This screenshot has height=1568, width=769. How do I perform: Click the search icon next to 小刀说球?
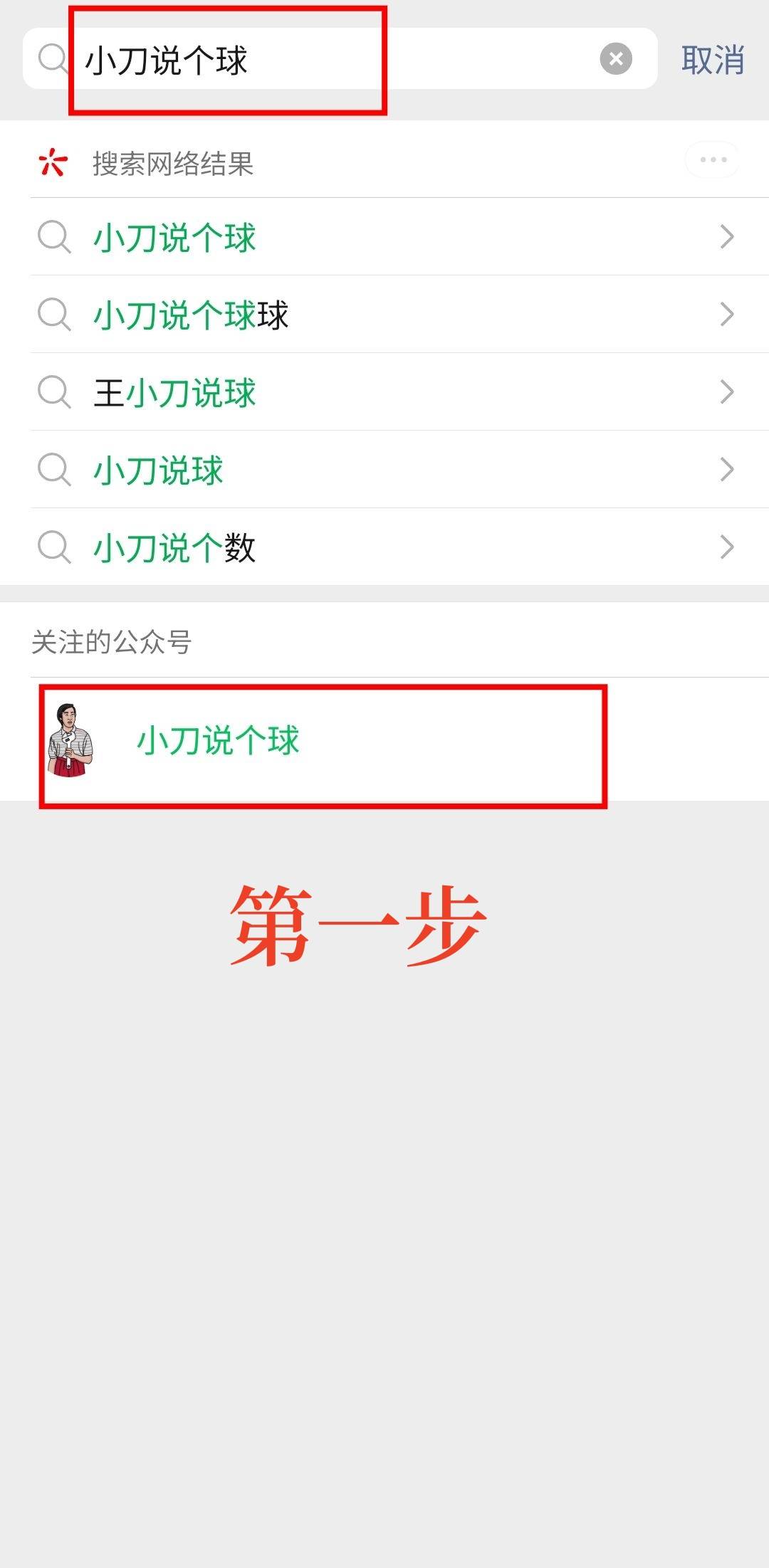click(x=54, y=470)
